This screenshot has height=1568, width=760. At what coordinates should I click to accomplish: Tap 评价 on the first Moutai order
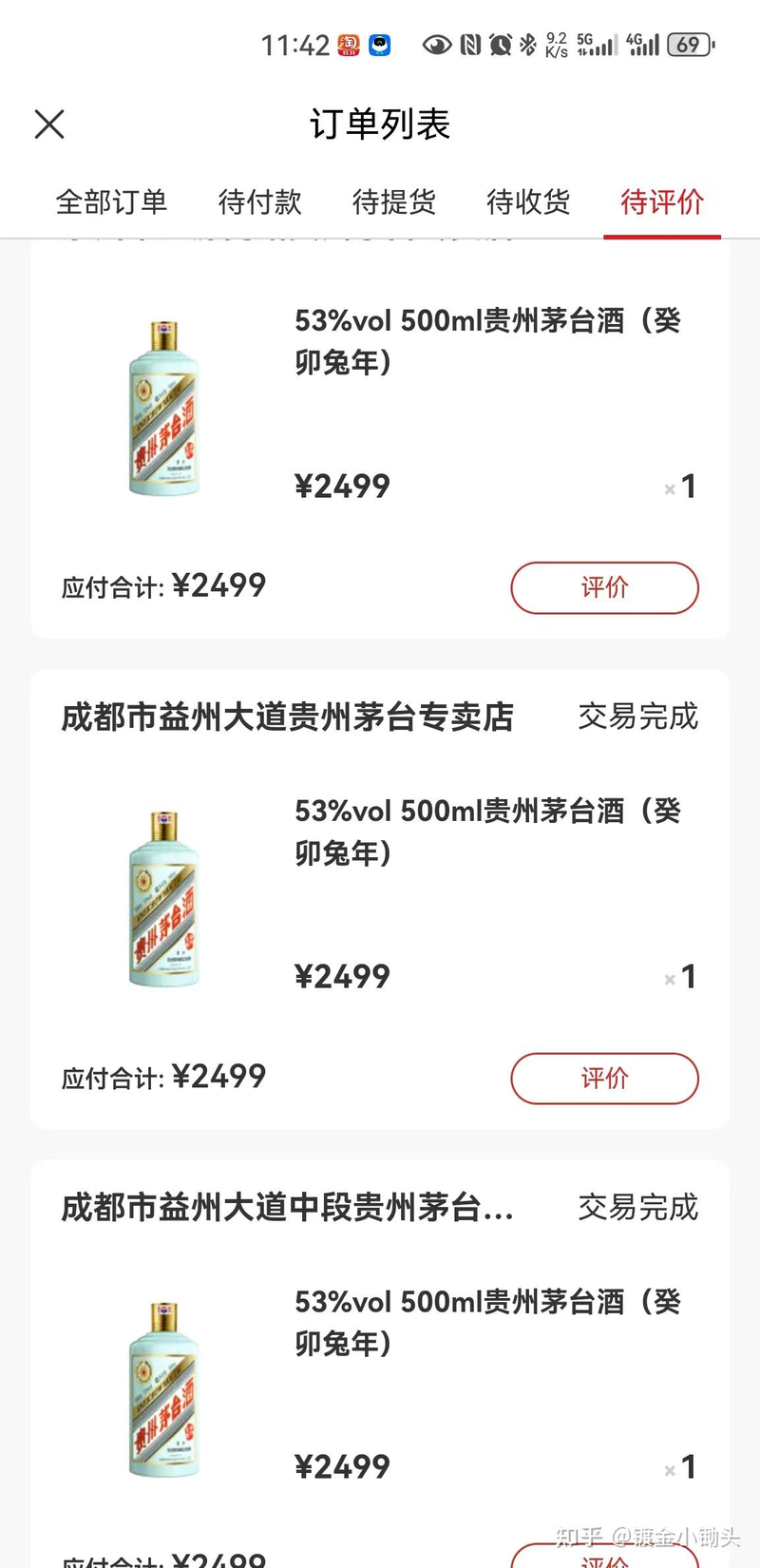point(605,587)
